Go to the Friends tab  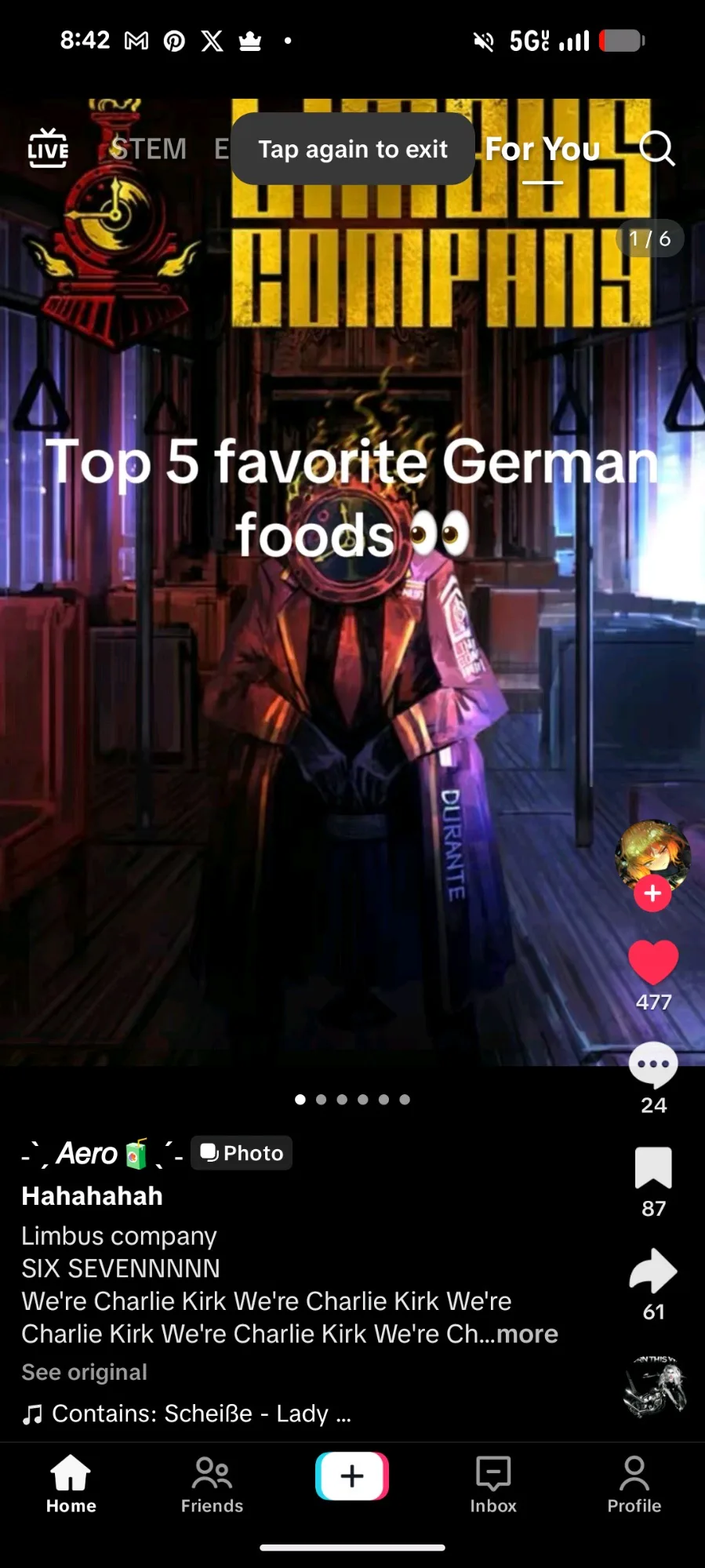click(x=212, y=1484)
